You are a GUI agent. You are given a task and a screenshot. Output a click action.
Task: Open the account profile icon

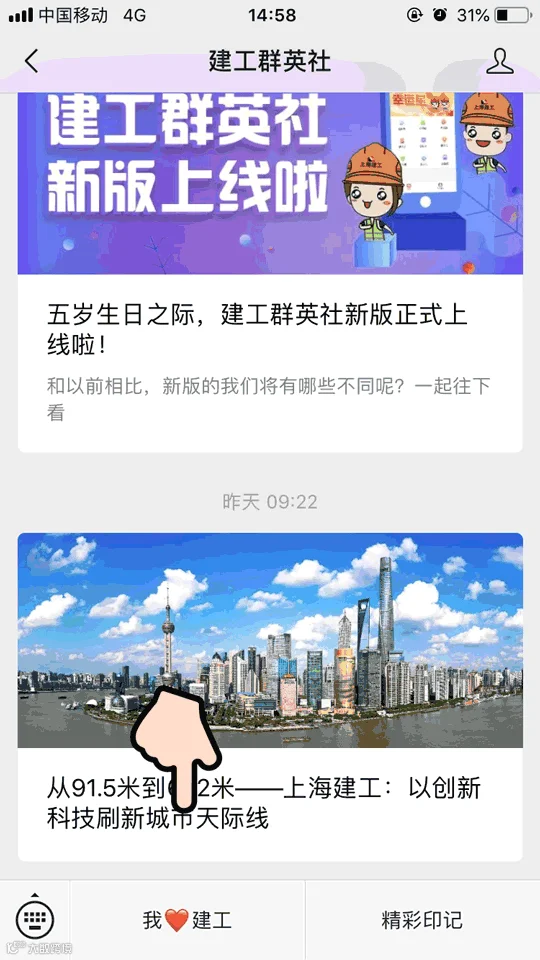(500, 61)
